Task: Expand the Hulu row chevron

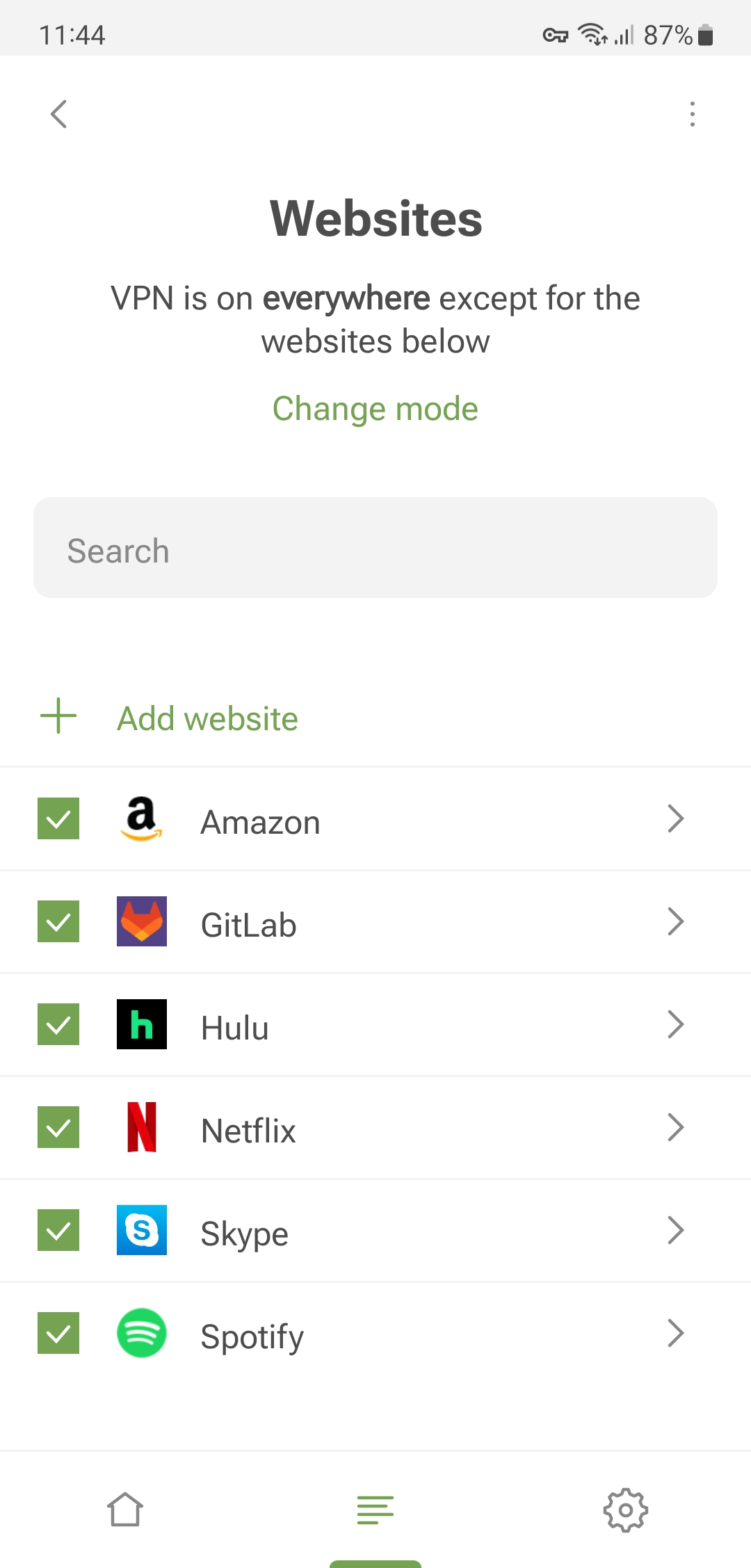Action: pos(675,1024)
